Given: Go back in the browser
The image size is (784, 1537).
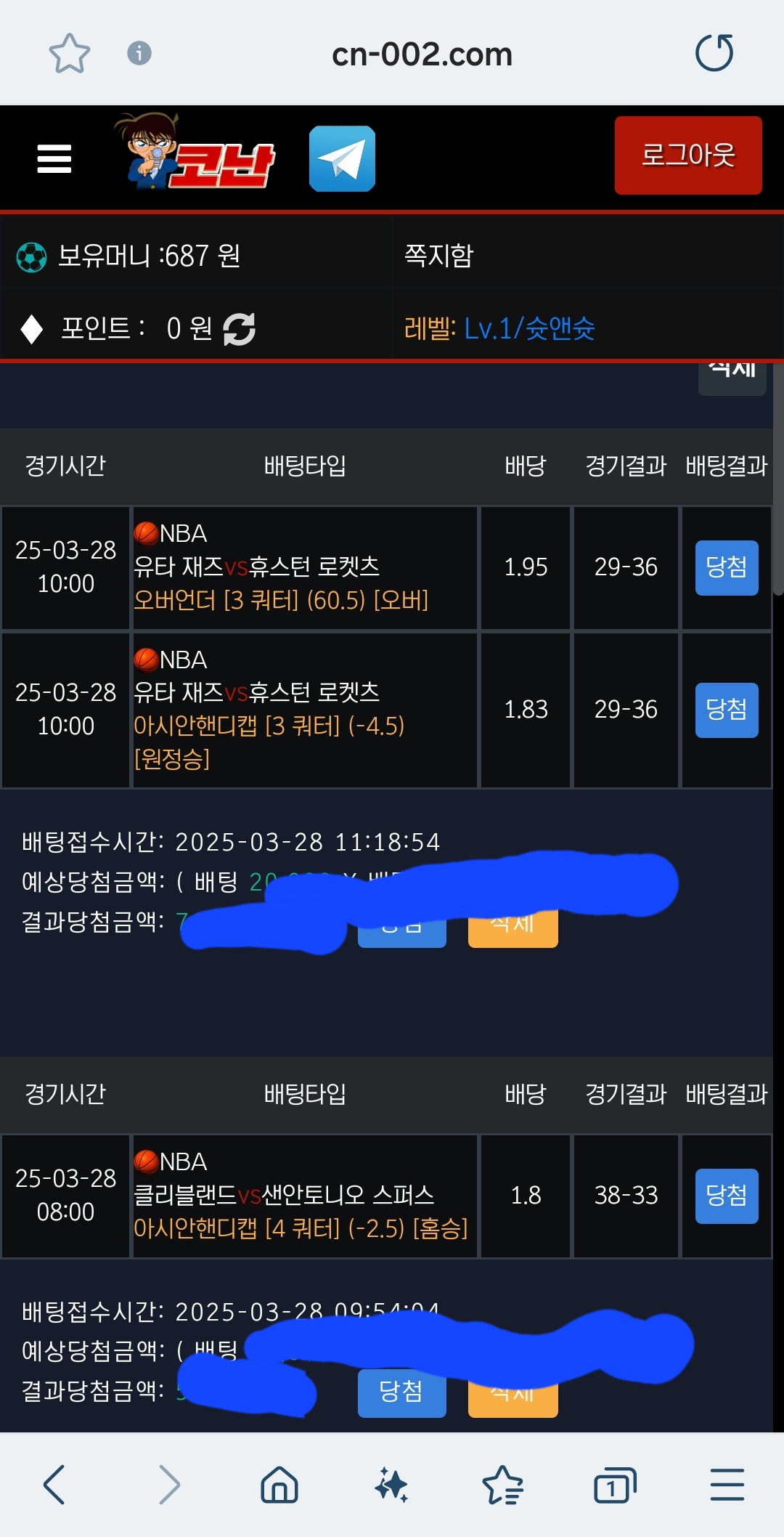Looking at the screenshot, I should (54, 1484).
